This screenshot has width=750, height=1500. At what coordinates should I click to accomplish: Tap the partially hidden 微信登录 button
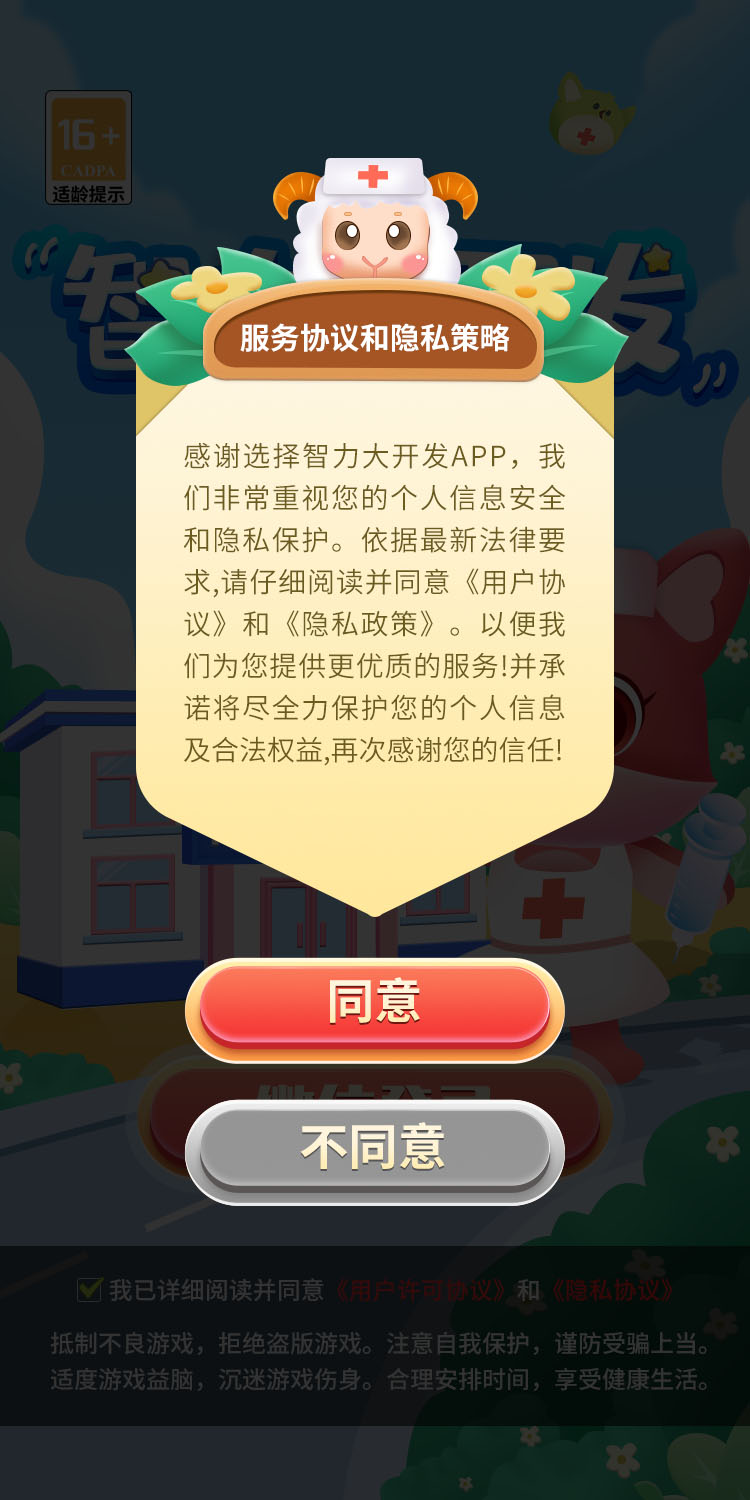click(374, 1090)
